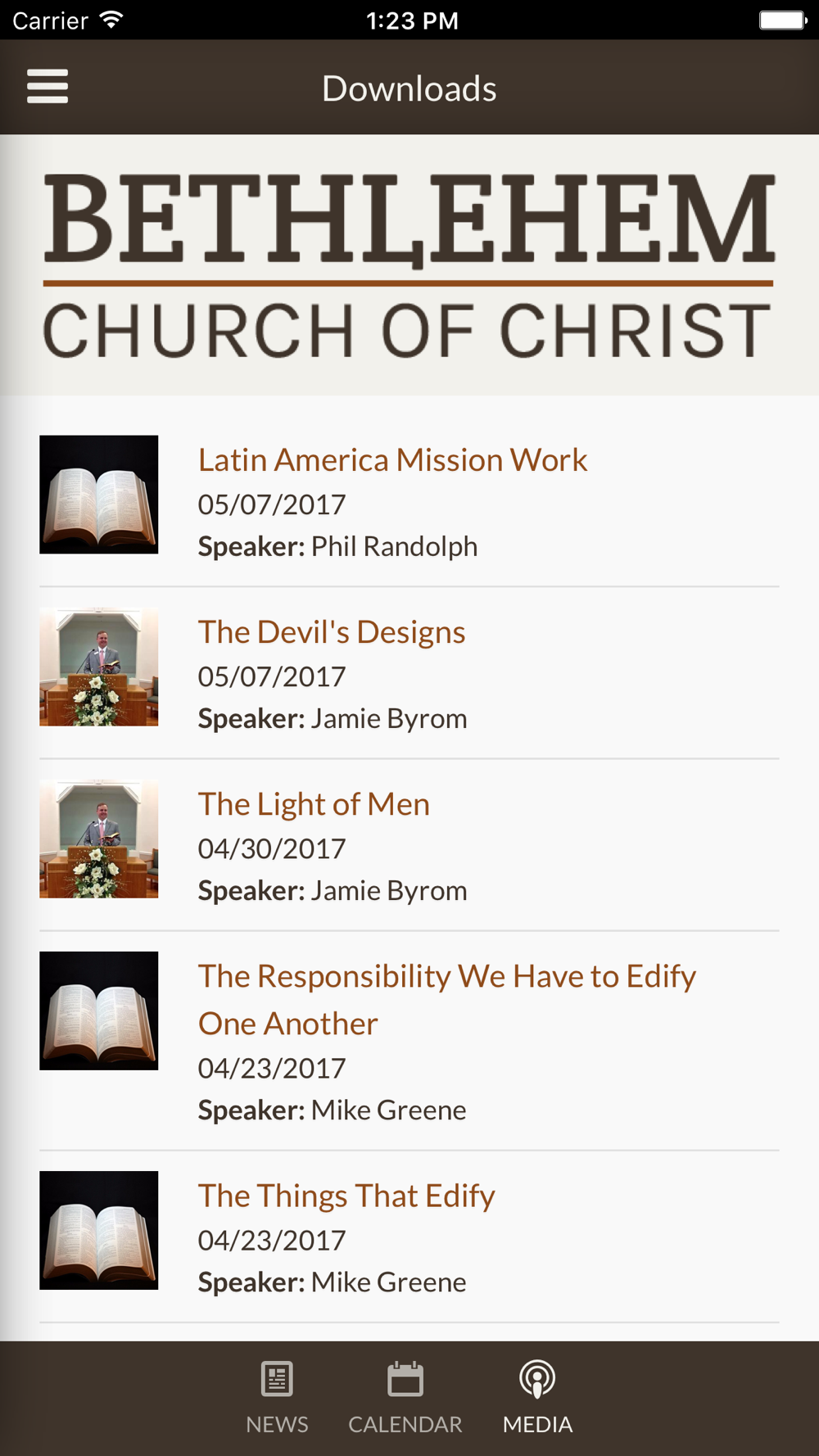This screenshot has width=819, height=1456.
Task: Switch to the Calendar tab
Action: (x=405, y=1398)
